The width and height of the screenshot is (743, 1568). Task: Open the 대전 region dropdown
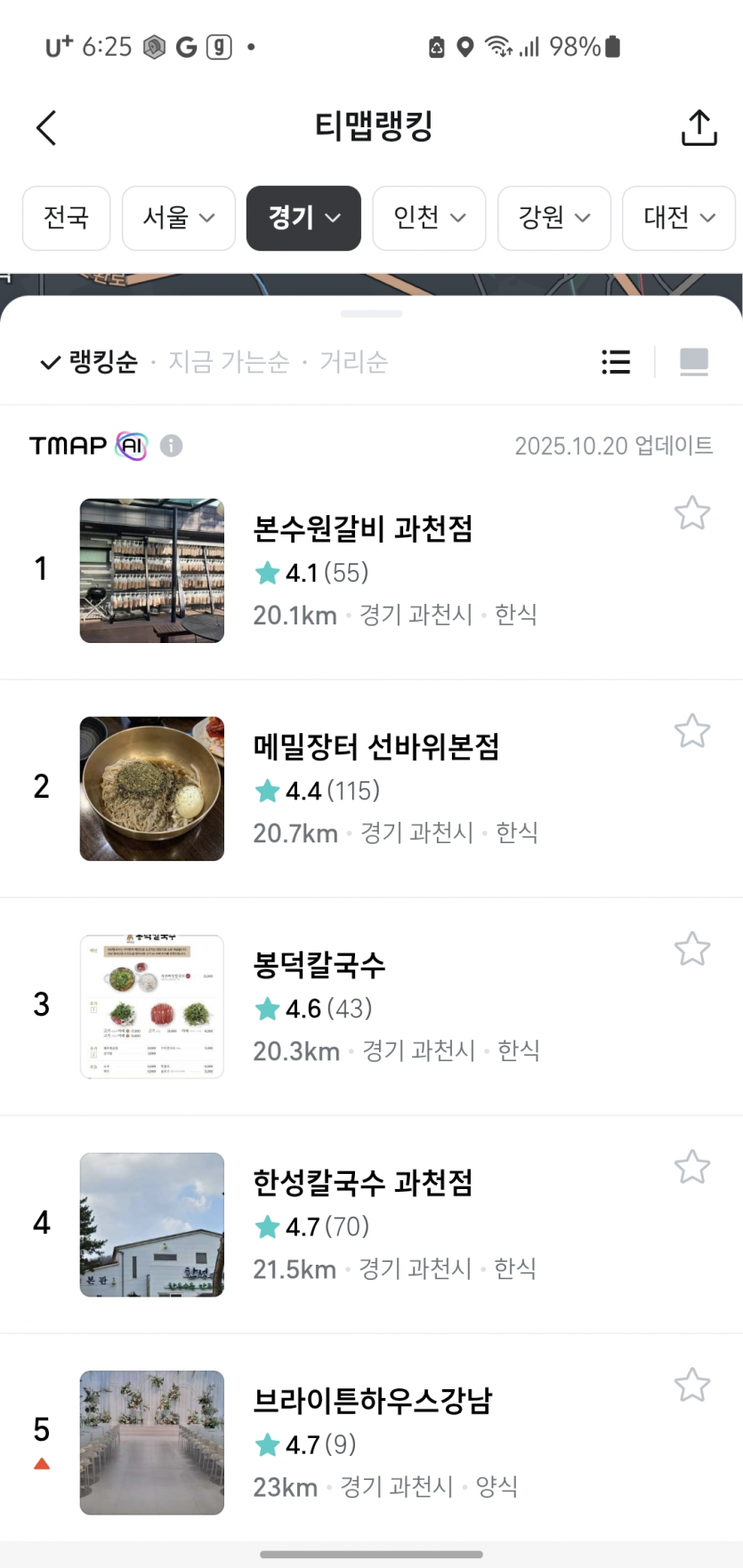678,218
